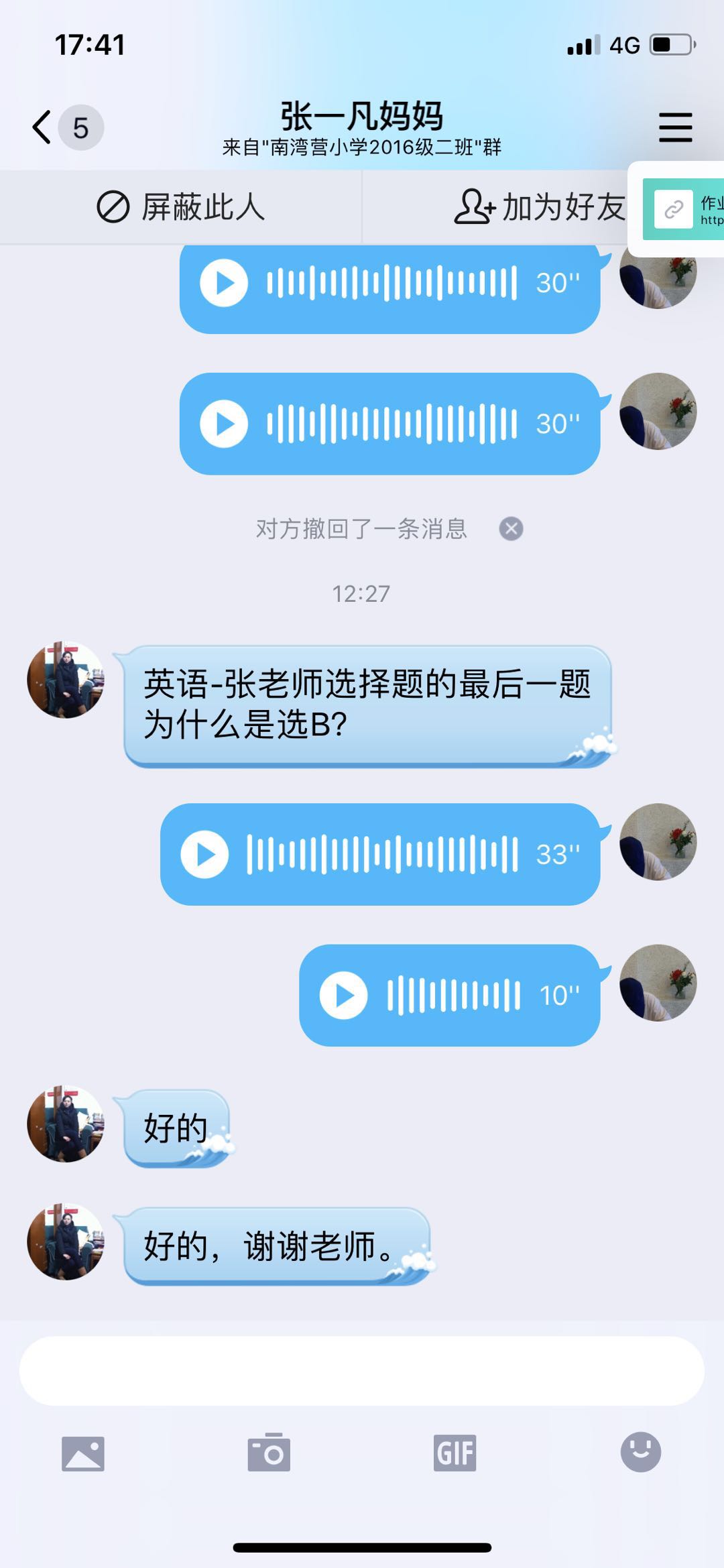Open the photo gallery picker
Screen dimensions: 724x1568
tap(83, 1454)
